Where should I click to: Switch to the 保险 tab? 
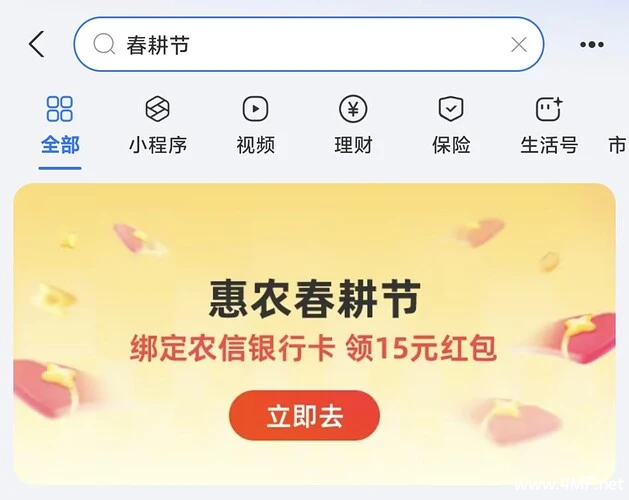point(451,125)
